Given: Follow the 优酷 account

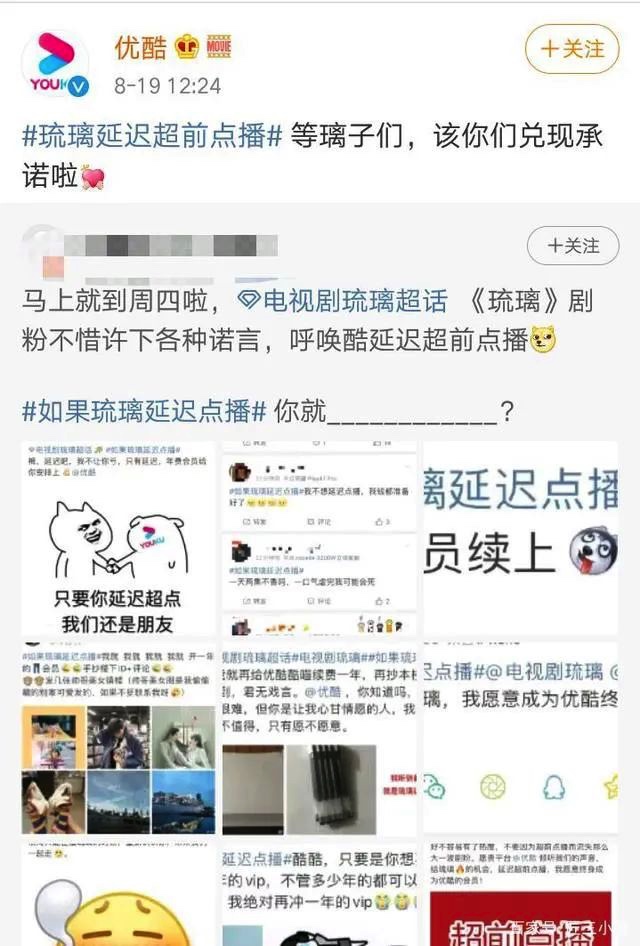Looking at the screenshot, I should tap(573, 49).
